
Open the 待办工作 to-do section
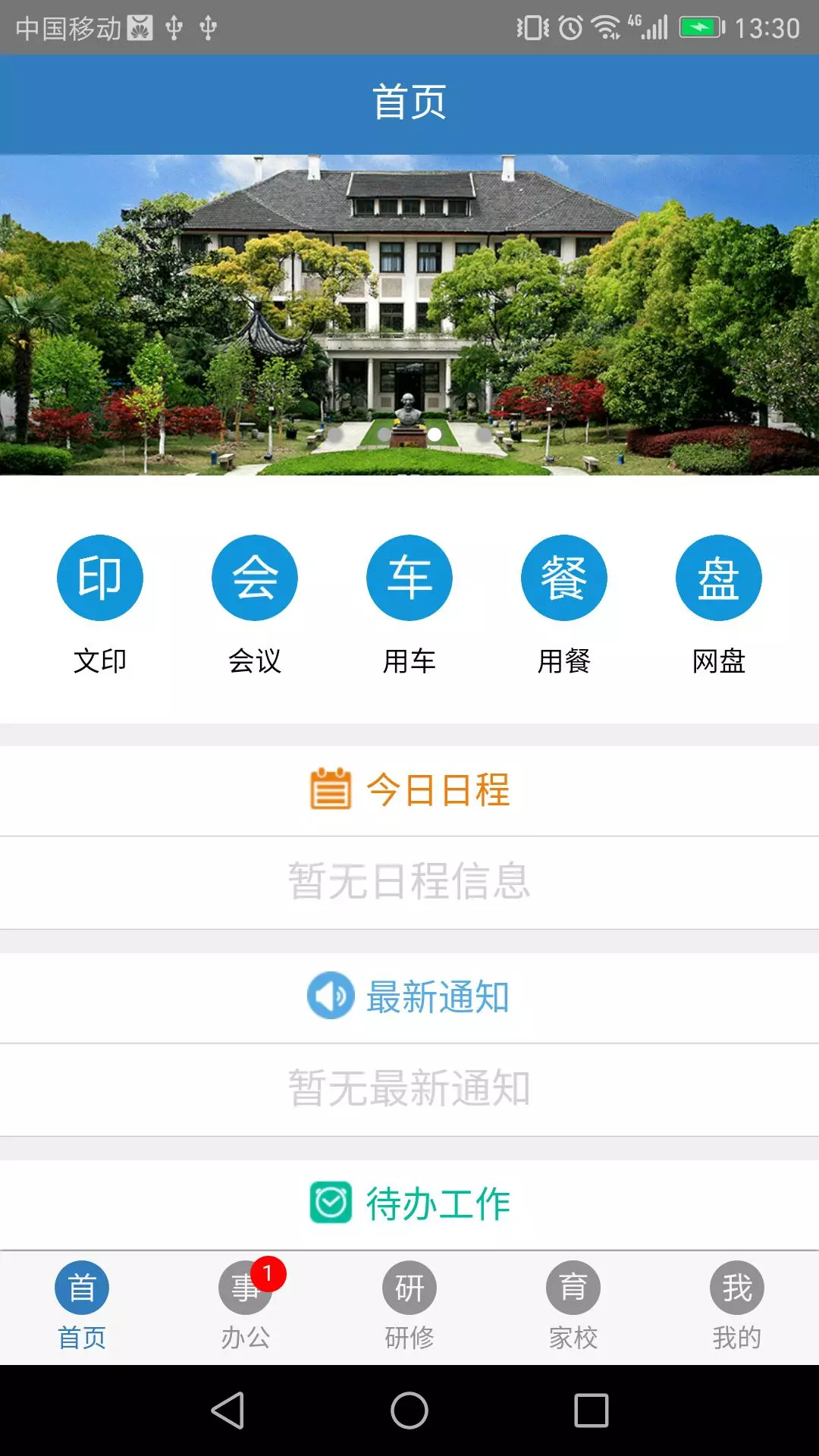(x=409, y=1203)
